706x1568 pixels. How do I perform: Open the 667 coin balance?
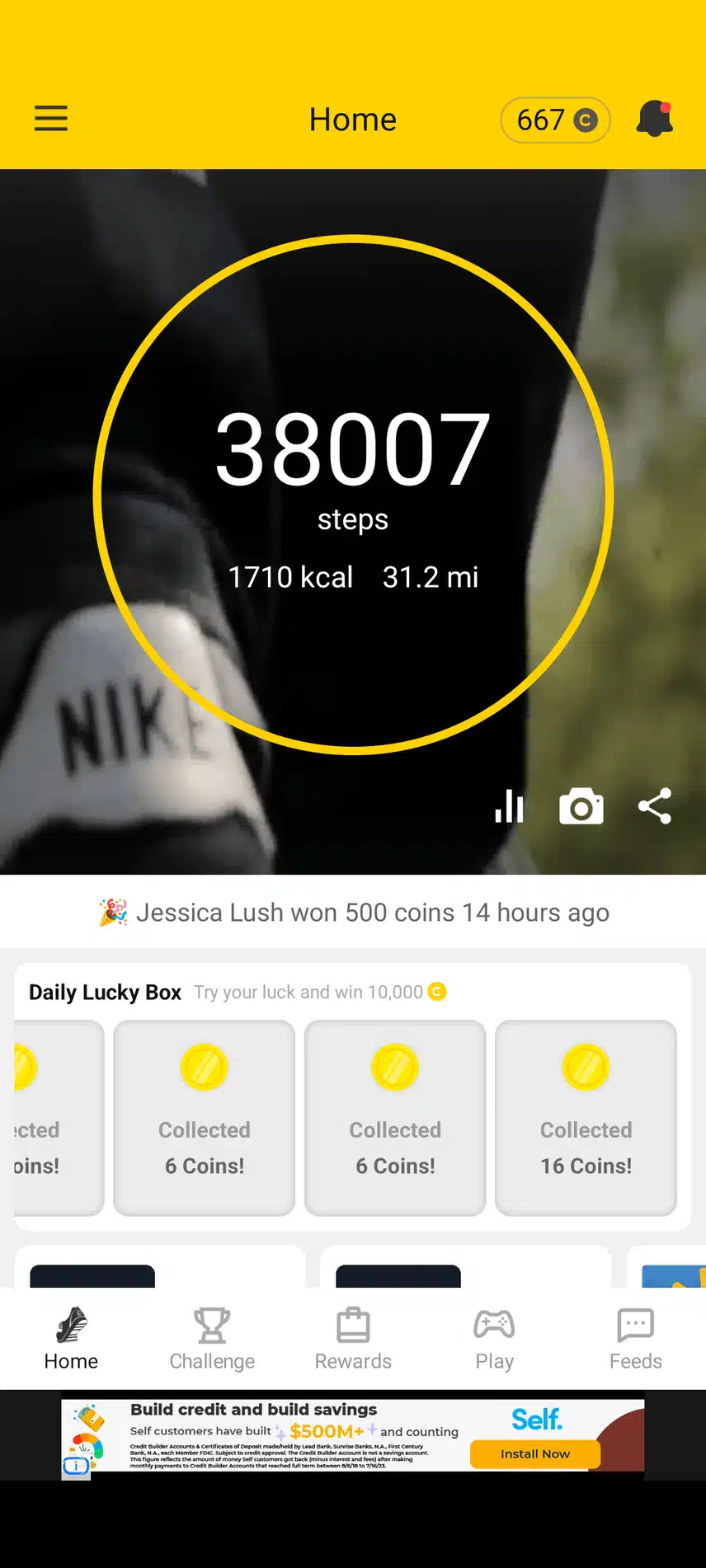[x=555, y=120]
